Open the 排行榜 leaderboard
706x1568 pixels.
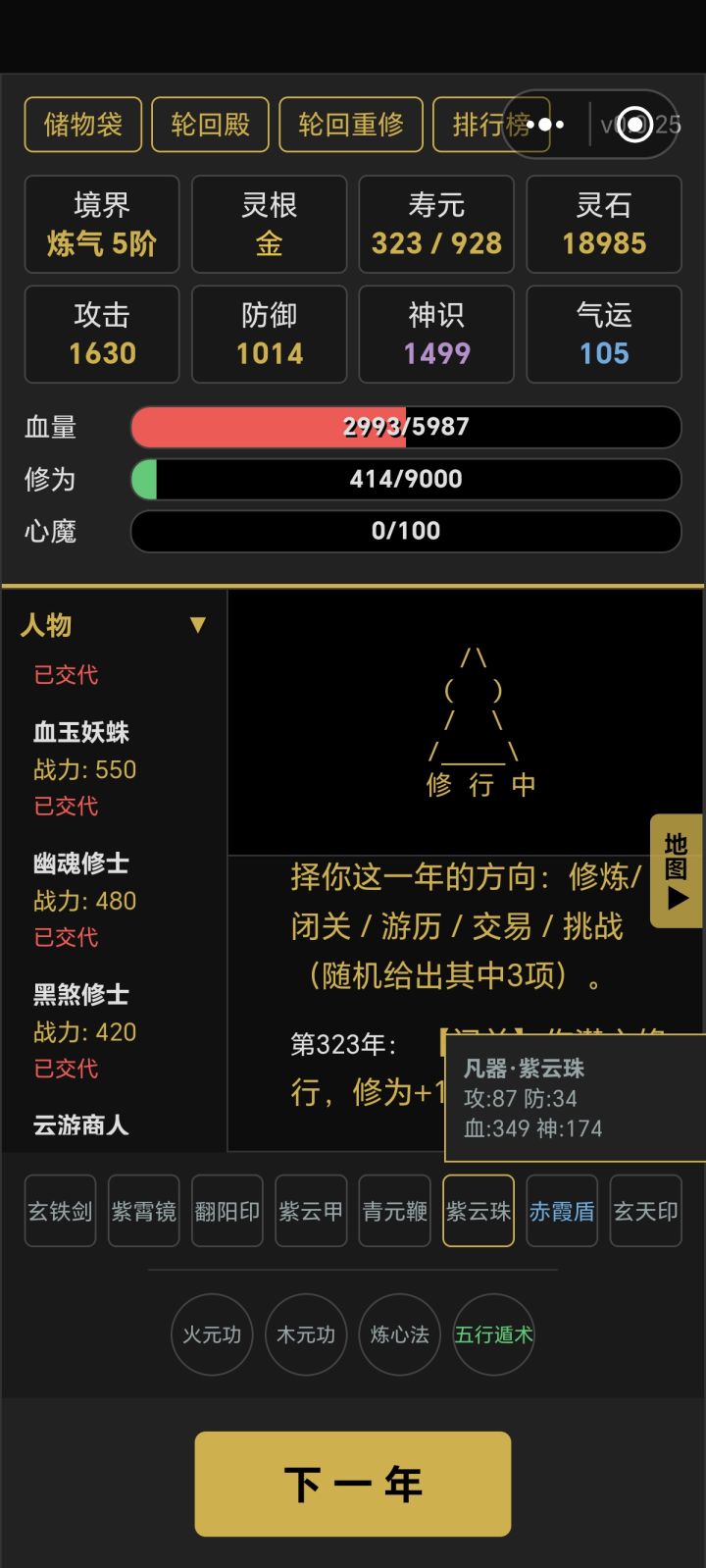click(x=491, y=125)
